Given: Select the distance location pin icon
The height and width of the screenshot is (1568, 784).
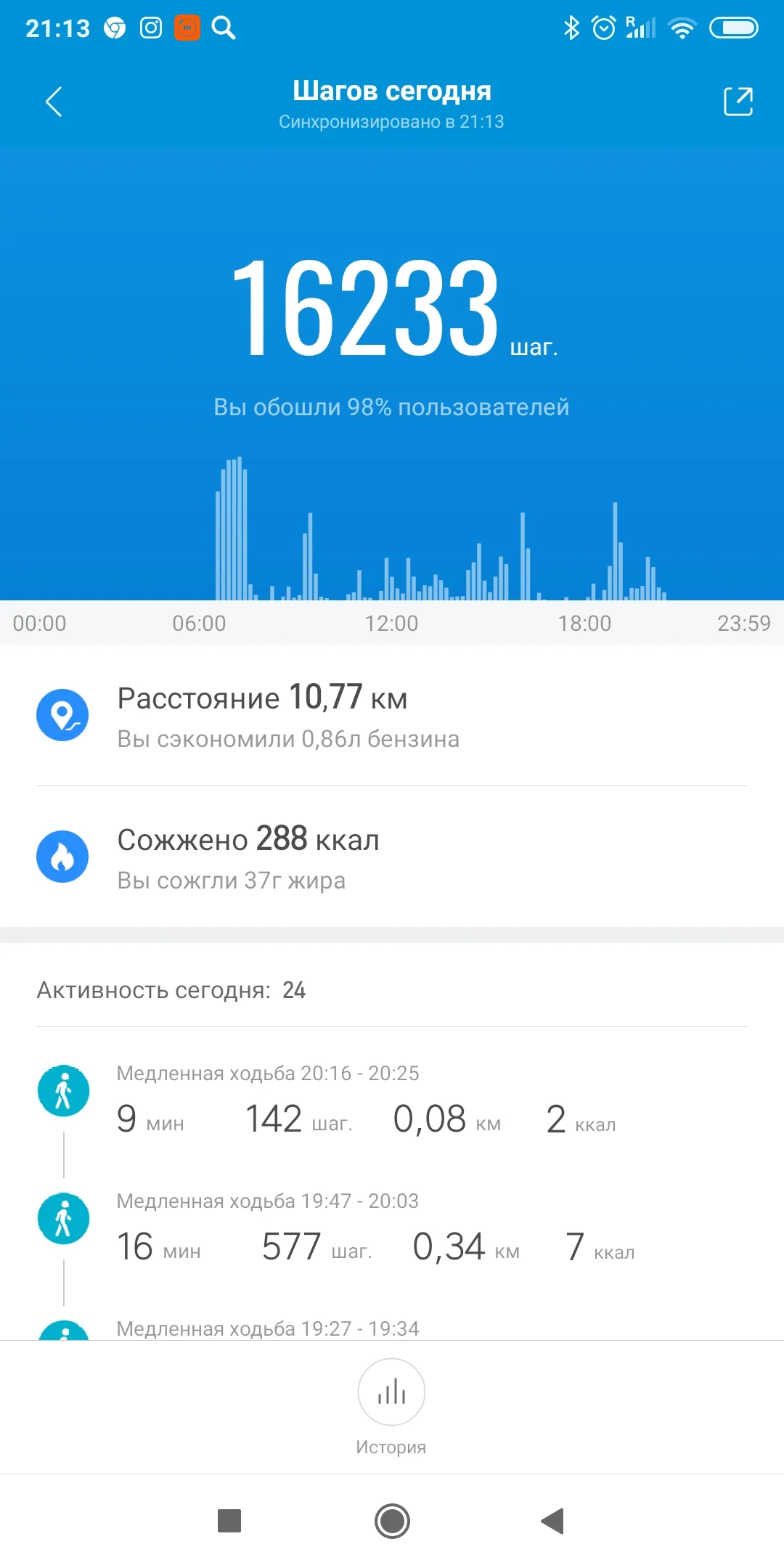Looking at the screenshot, I should pos(63,714).
